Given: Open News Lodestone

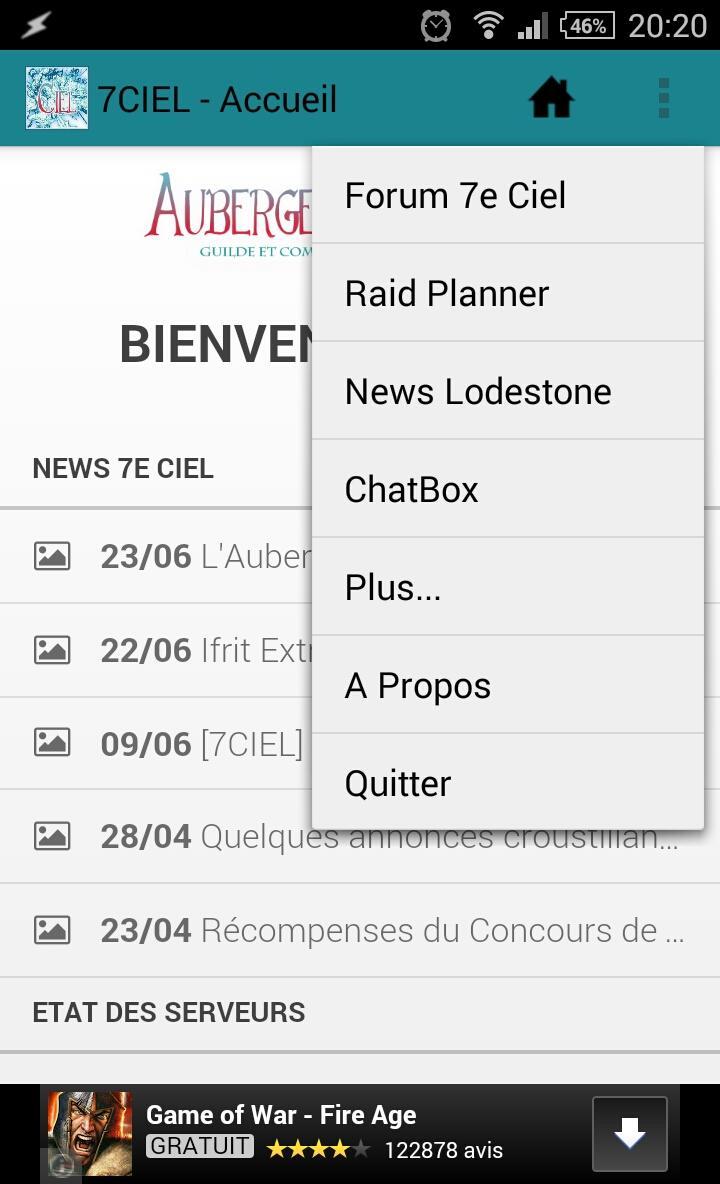Looking at the screenshot, I should (x=508, y=391).
